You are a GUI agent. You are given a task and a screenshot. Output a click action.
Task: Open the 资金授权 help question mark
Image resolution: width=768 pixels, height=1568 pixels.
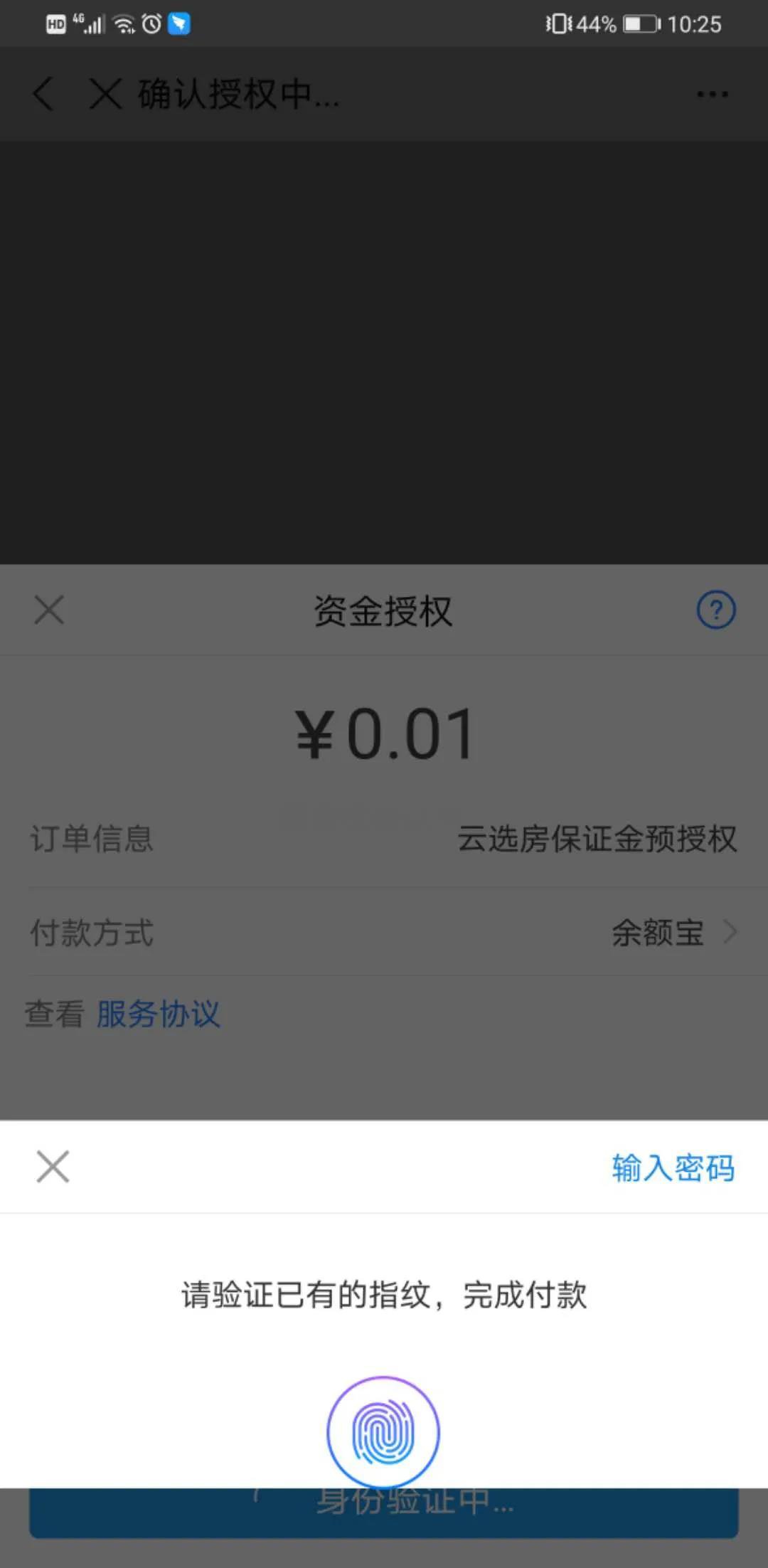(715, 610)
